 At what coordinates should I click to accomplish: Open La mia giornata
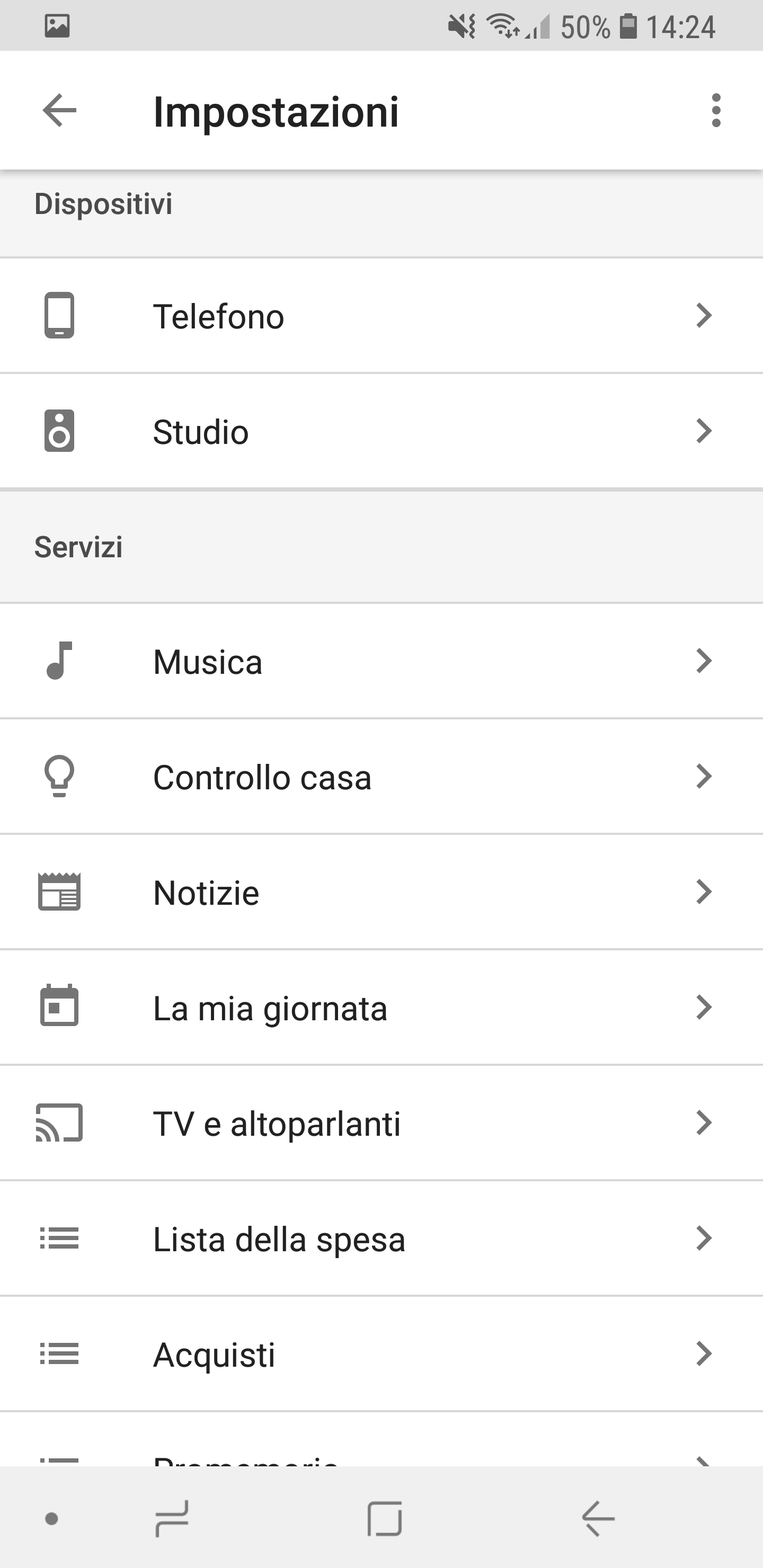[381, 1008]
